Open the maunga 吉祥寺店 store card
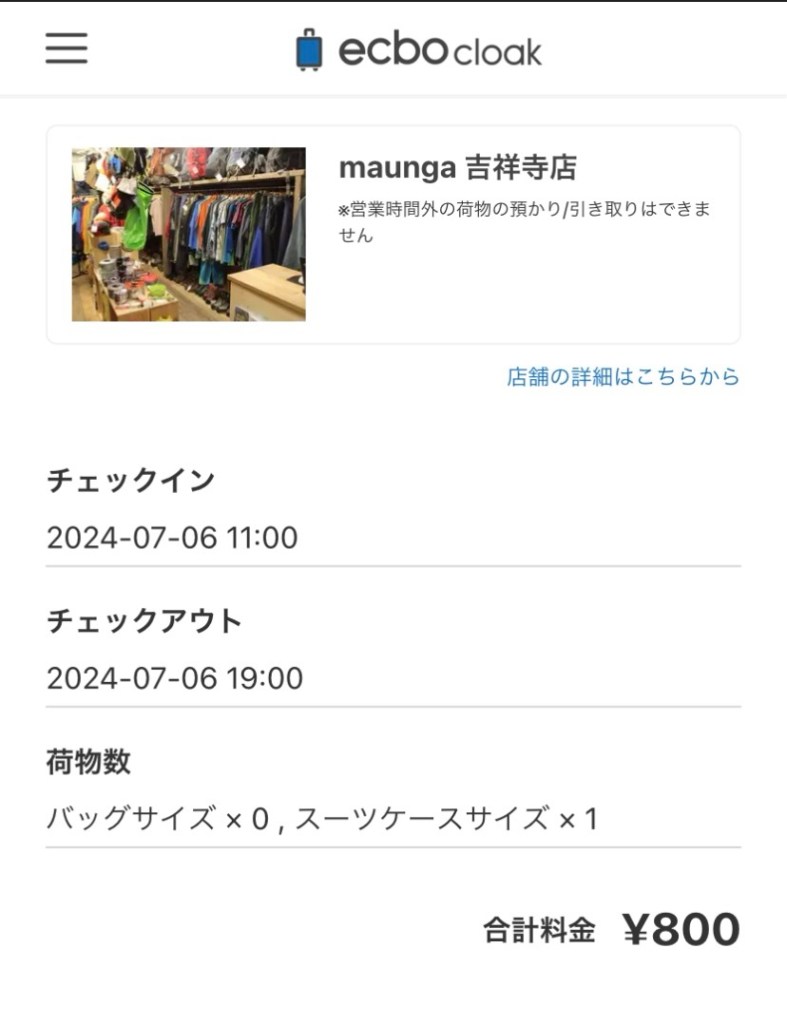This screenshot has height=1024, width=787. click(x=393, y=234)
